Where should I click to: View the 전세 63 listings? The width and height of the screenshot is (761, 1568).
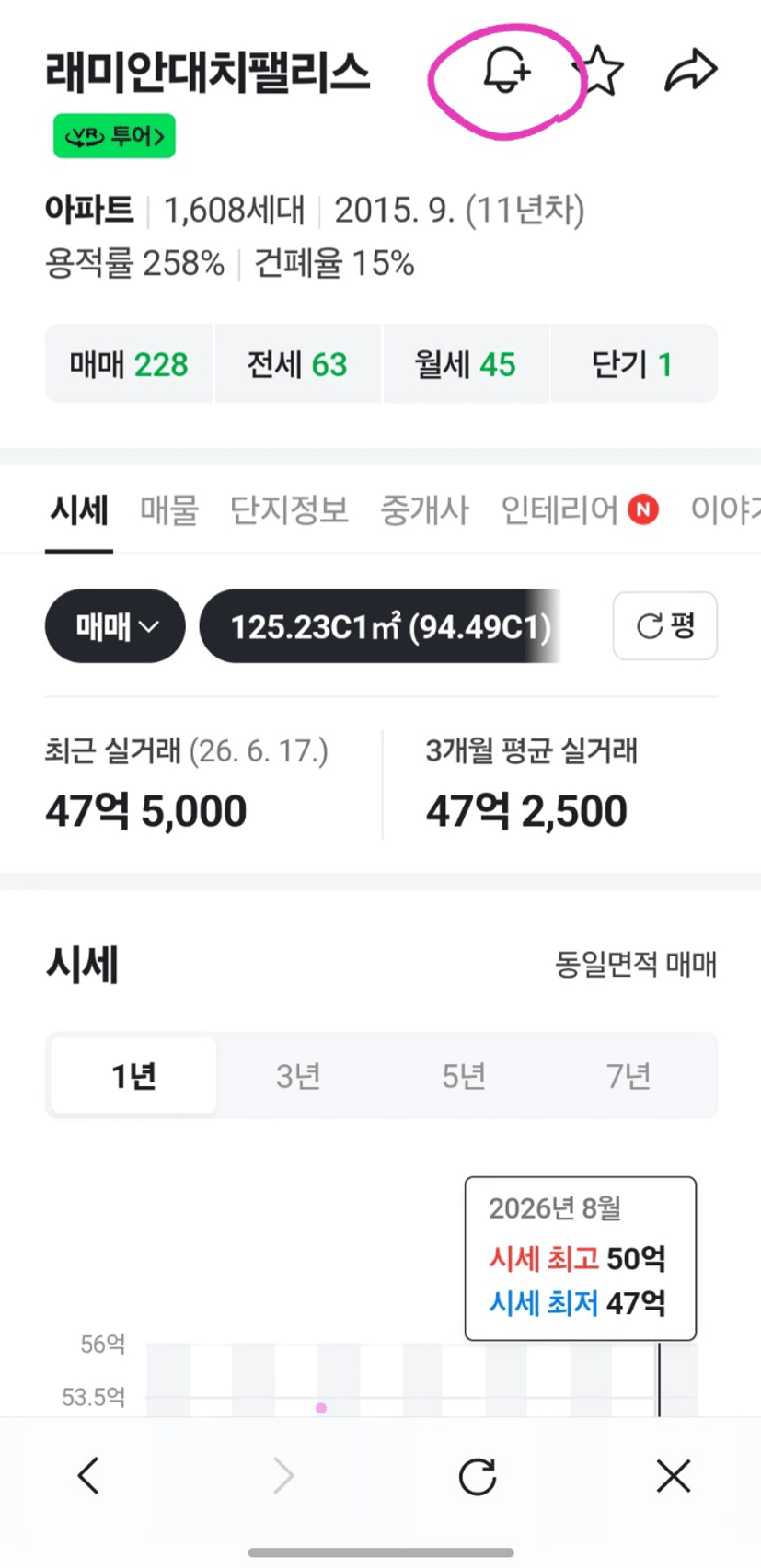[297, 364]
